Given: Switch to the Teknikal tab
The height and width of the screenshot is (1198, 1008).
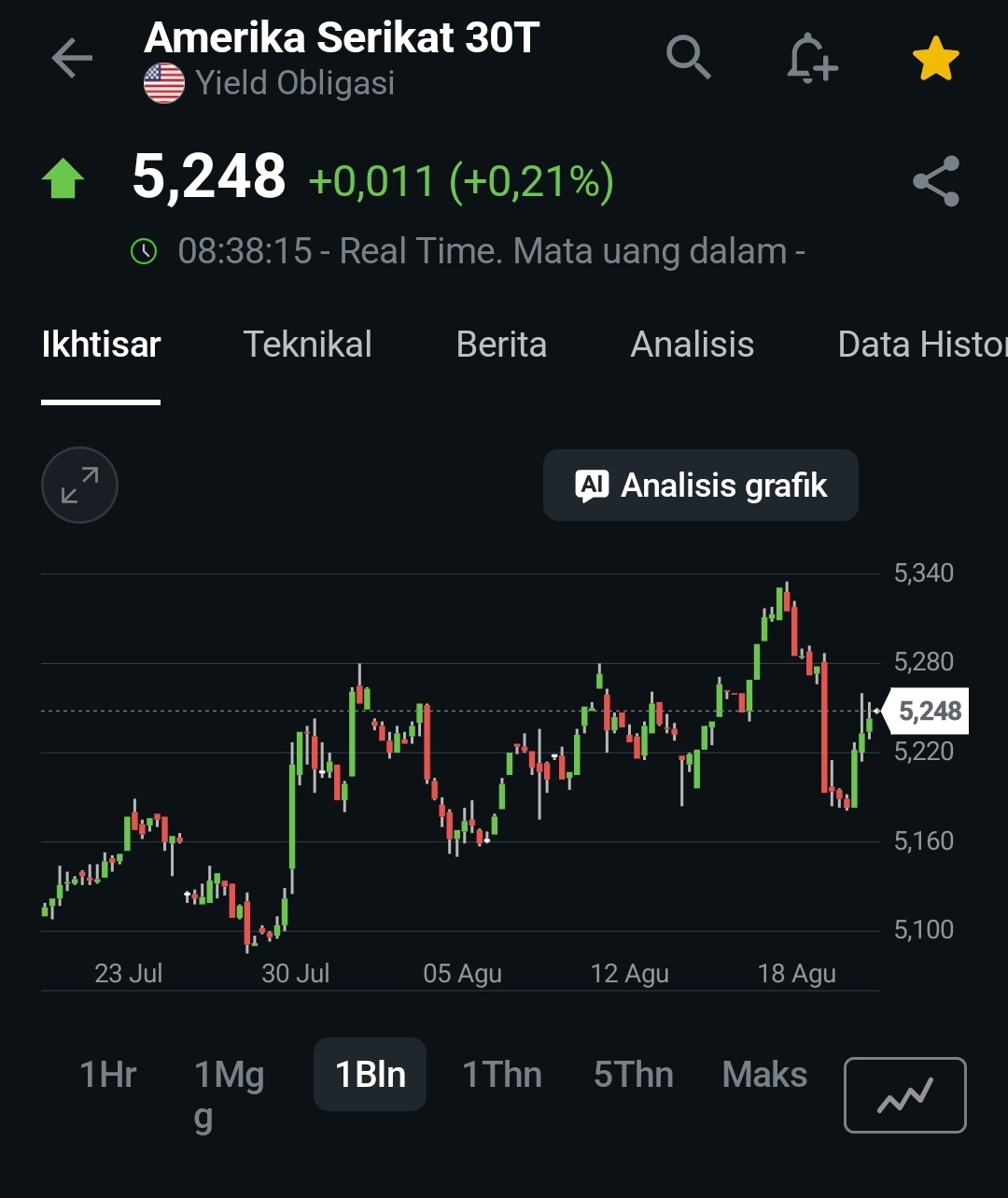Looking at the screenshot, I should point(307,345).
